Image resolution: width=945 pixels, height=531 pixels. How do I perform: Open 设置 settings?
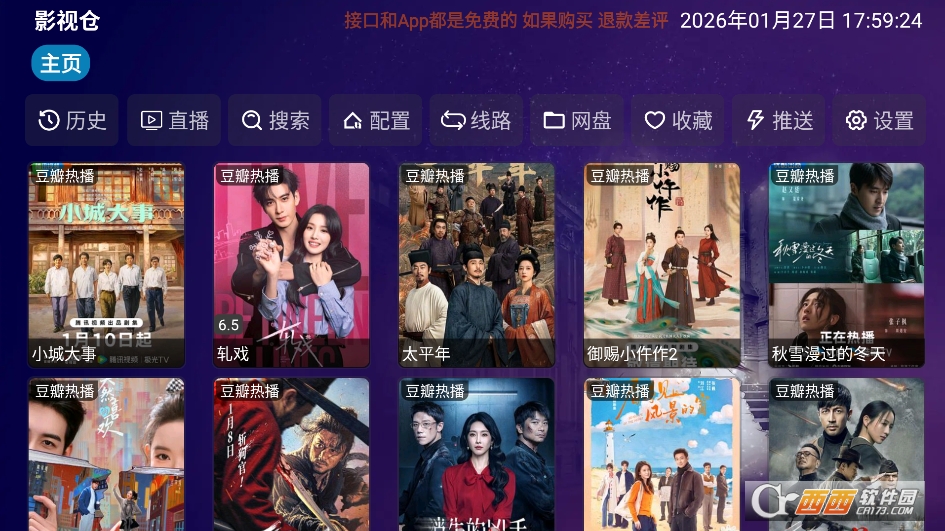[879, 121]
